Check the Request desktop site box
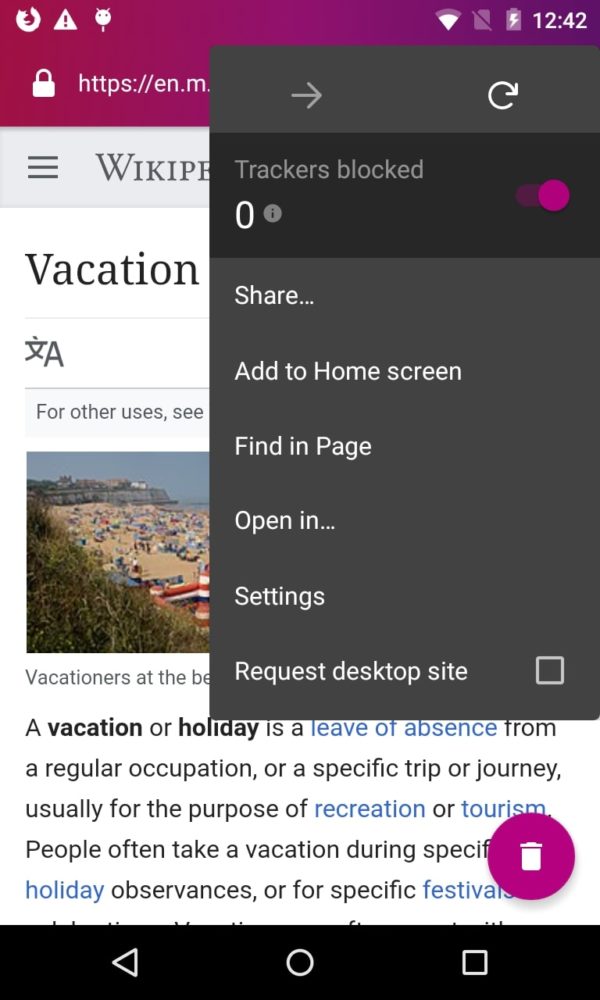Image resolution: width=600 pixels, height=1000 pixels. point(549,670)
